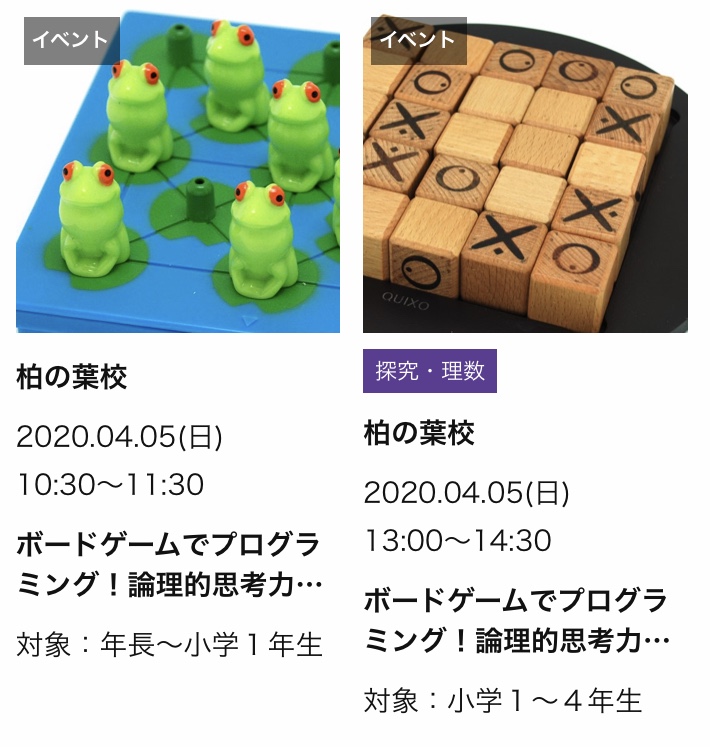Open the Quixo wooden cube event card
Screen dimensions: 710x747
[524, 172]
